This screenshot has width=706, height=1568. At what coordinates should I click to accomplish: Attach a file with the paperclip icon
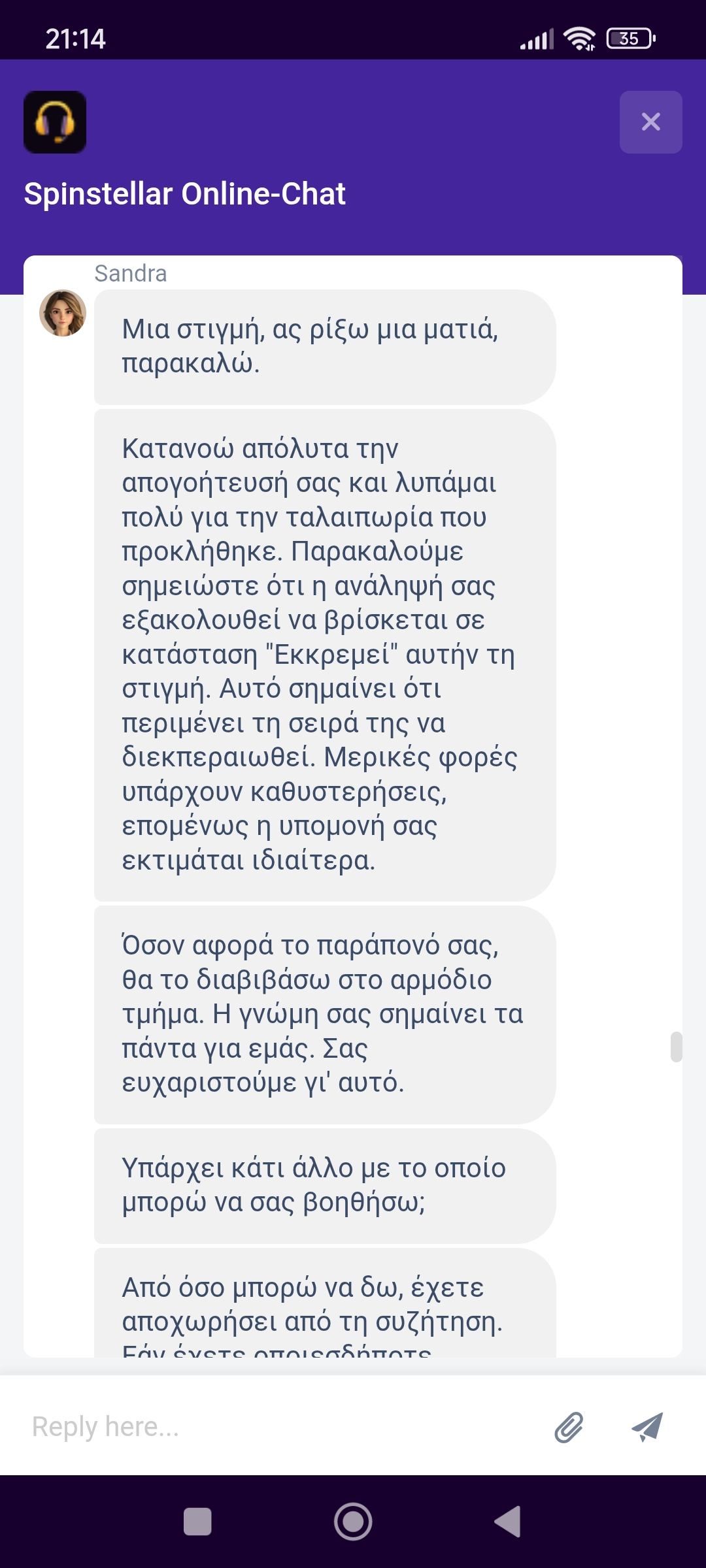click(x=569, y=1427)
